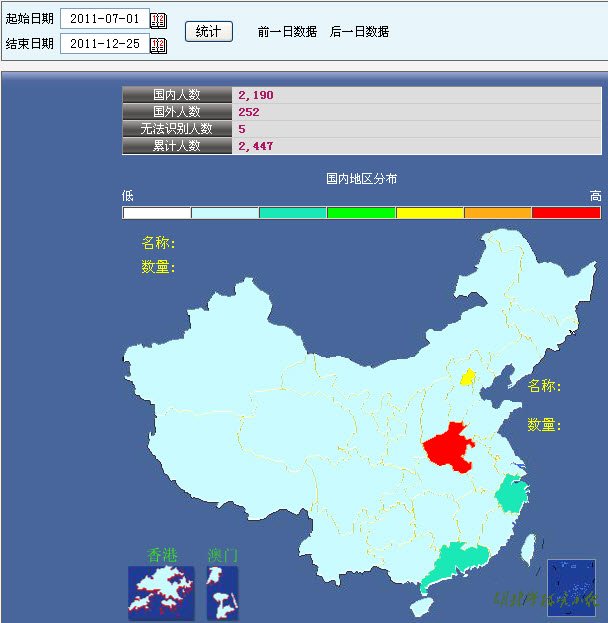Viewport: 608px width, 623px height.
Task: Go to 后一日数据
Action: (359, 32)
